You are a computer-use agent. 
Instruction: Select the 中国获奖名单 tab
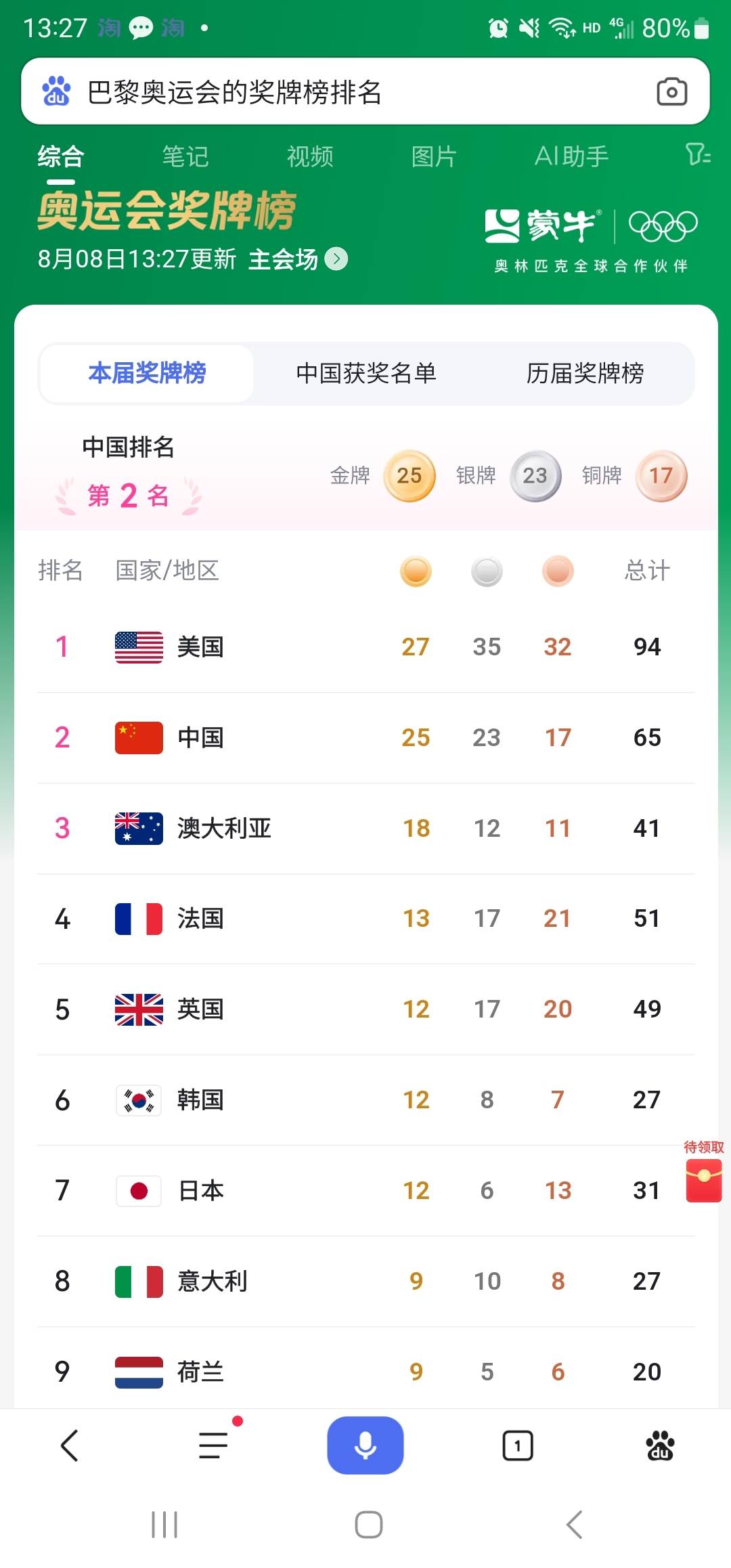366,373
